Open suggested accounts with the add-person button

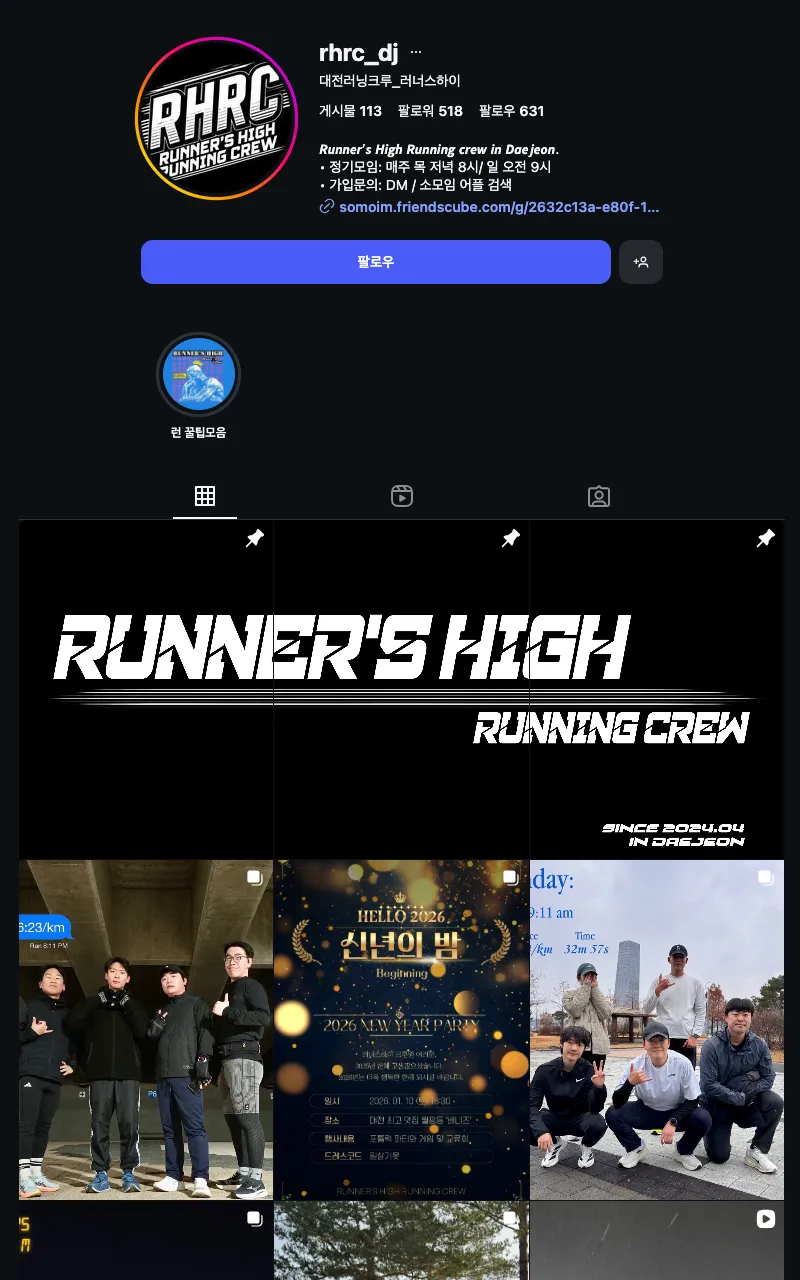641,262
